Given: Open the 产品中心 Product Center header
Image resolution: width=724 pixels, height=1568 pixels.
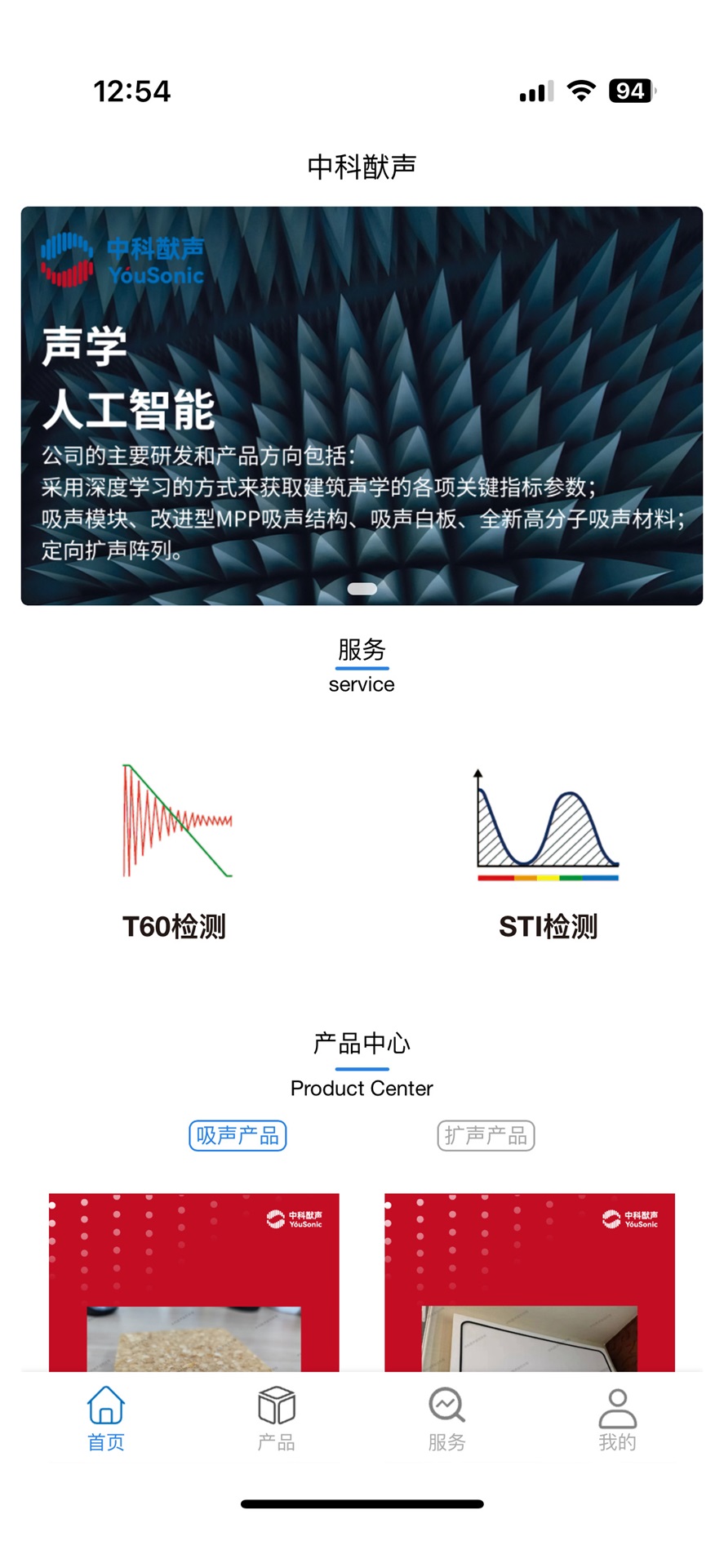Looking at the screenshot, I should 362,1043.
